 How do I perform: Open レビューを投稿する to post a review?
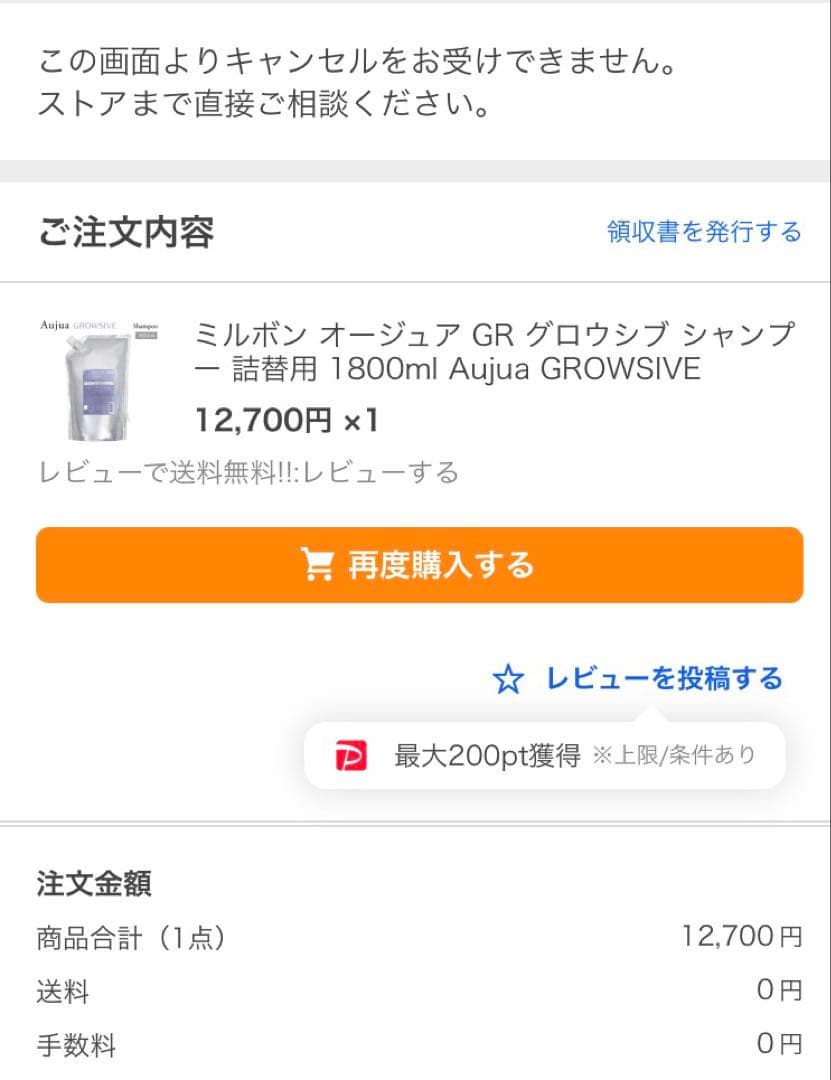click(x=665, y=678)
